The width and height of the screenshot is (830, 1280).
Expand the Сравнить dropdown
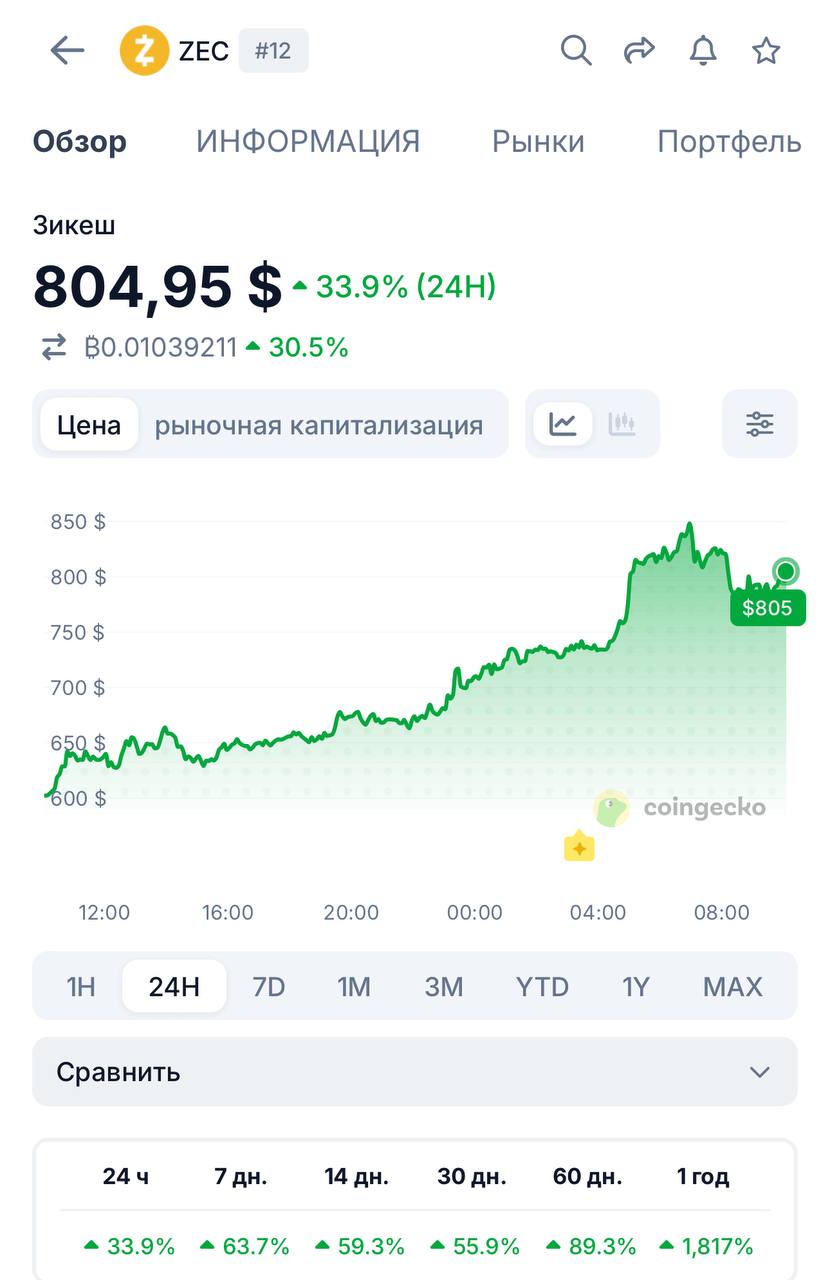pyautogui.click(x=415, y=1072)
